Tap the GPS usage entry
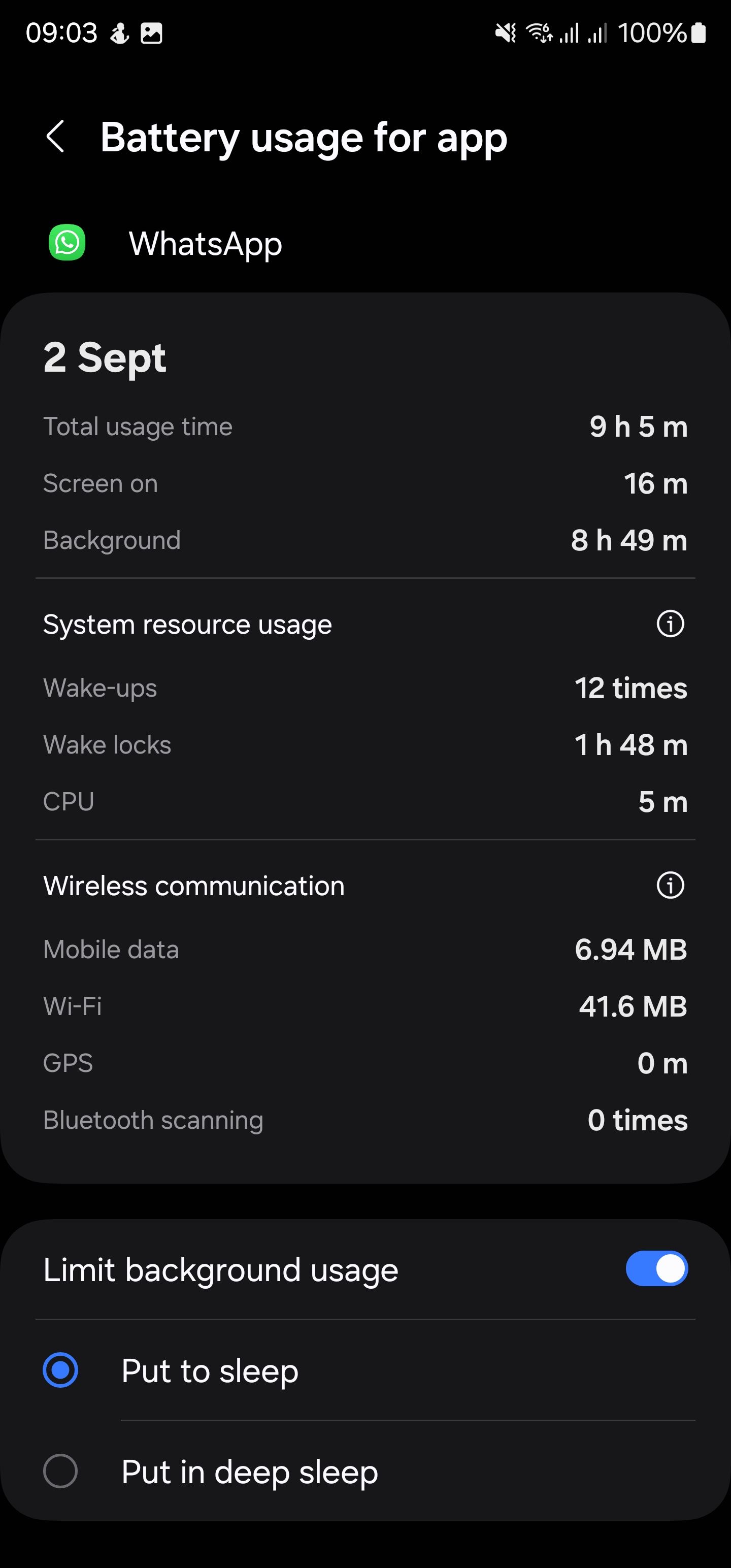The image size is (731, 1568). tap(365, 1063)
